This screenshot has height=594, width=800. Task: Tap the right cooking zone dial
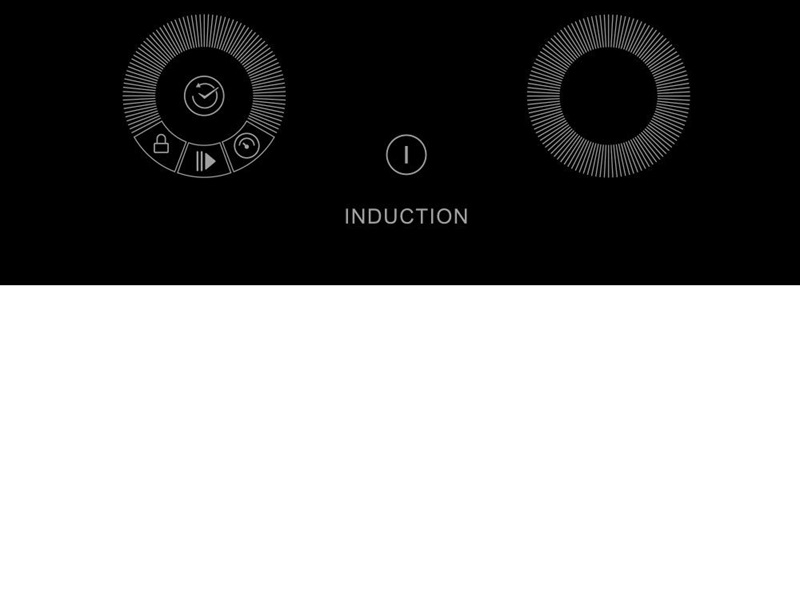pos(608,96)
